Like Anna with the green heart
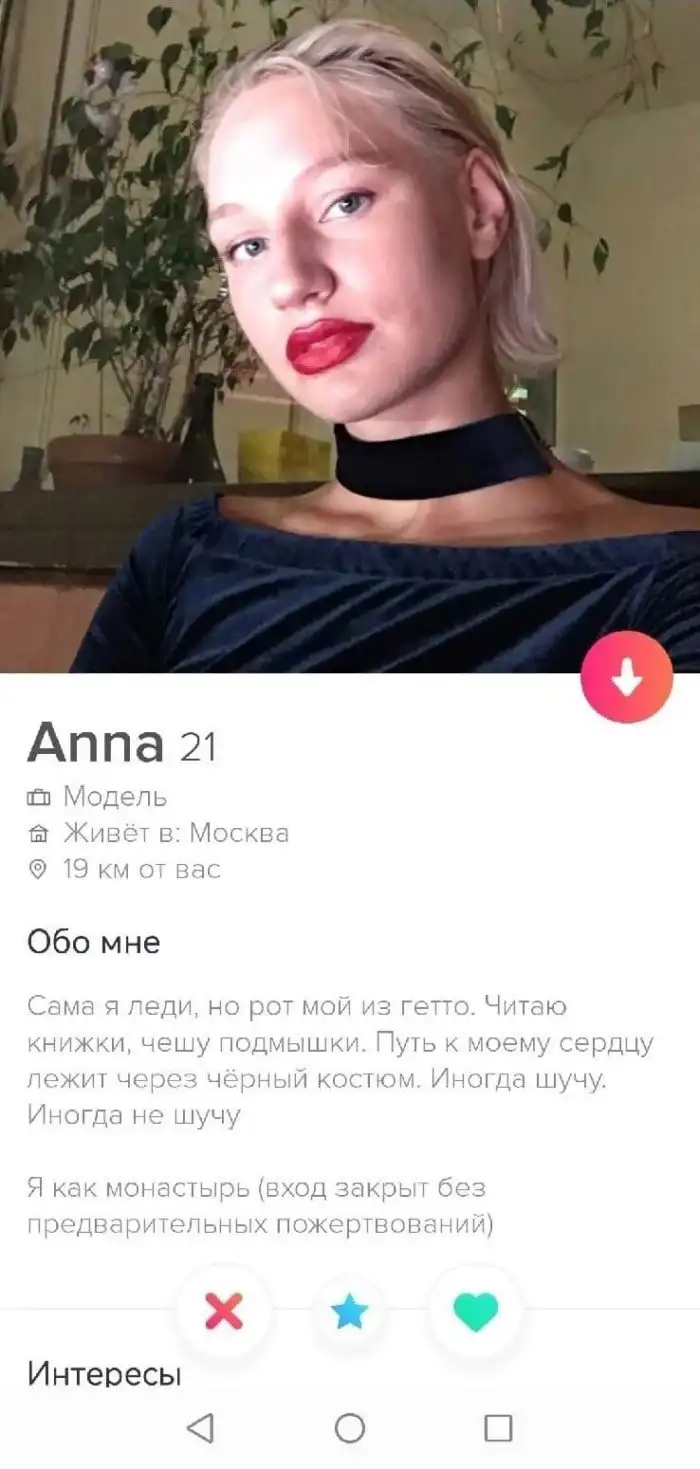This screenshot has width=700, height=1469. [x=476, y=1311]
